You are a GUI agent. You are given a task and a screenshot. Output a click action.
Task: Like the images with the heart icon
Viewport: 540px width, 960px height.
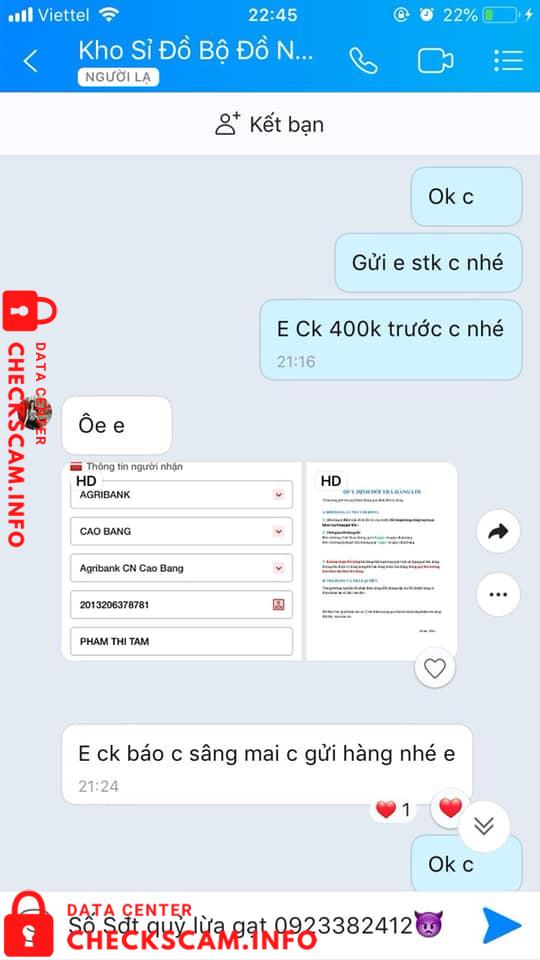(x=435, y=668)
